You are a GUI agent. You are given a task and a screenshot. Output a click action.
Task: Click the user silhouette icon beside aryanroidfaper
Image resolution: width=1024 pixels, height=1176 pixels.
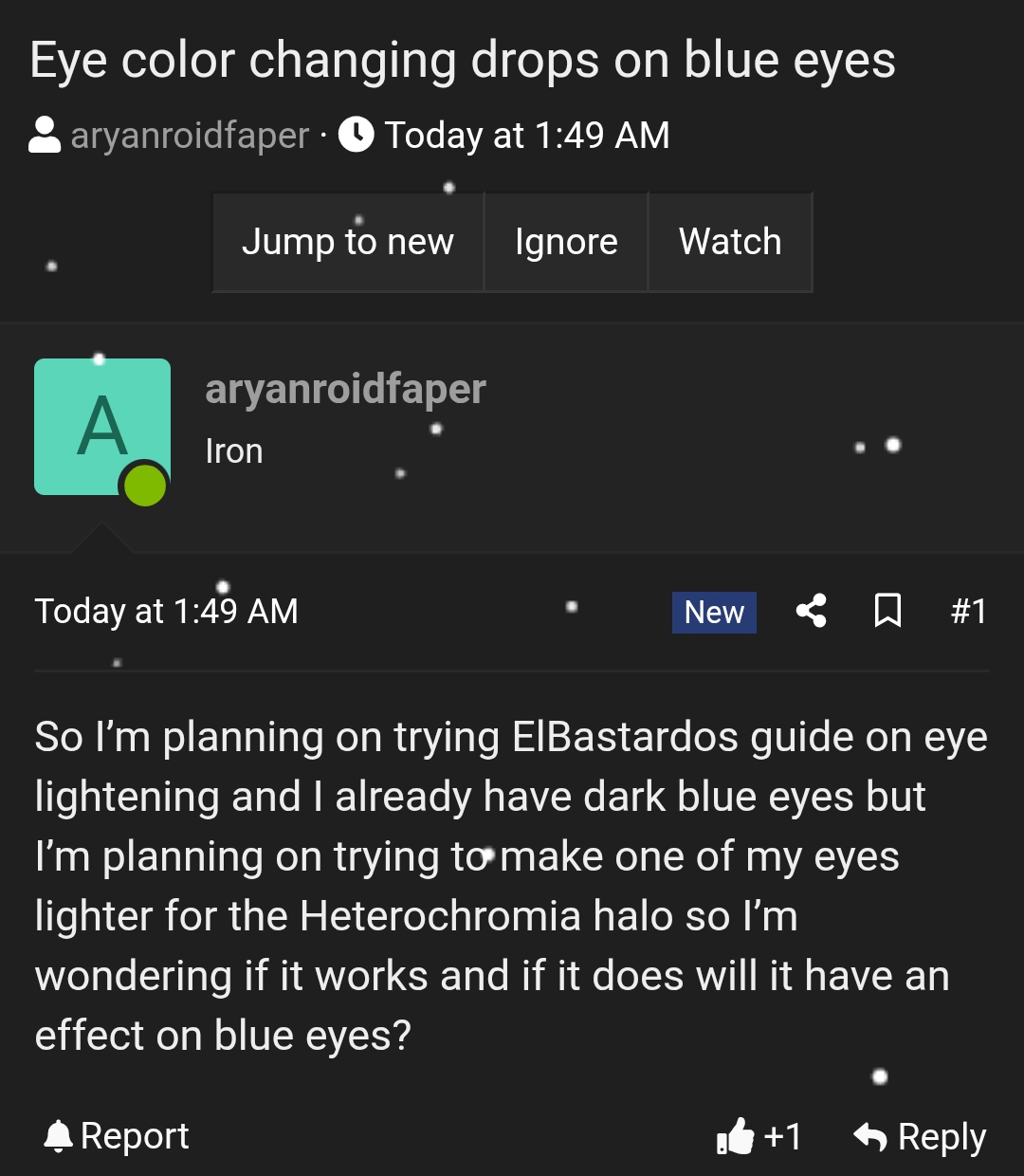pyautogui.click(x=45, y=135)
